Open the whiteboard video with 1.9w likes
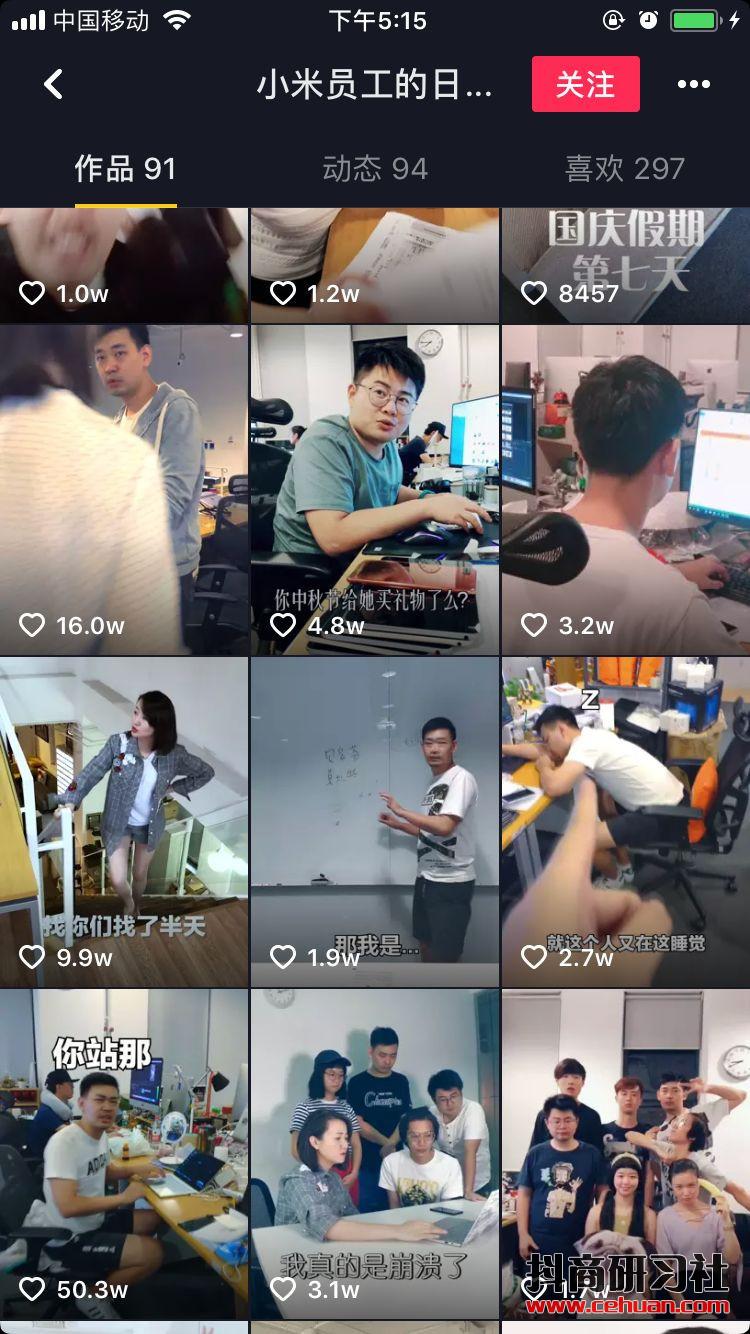This screenshot has height=1334, width=750. point(374,822)
